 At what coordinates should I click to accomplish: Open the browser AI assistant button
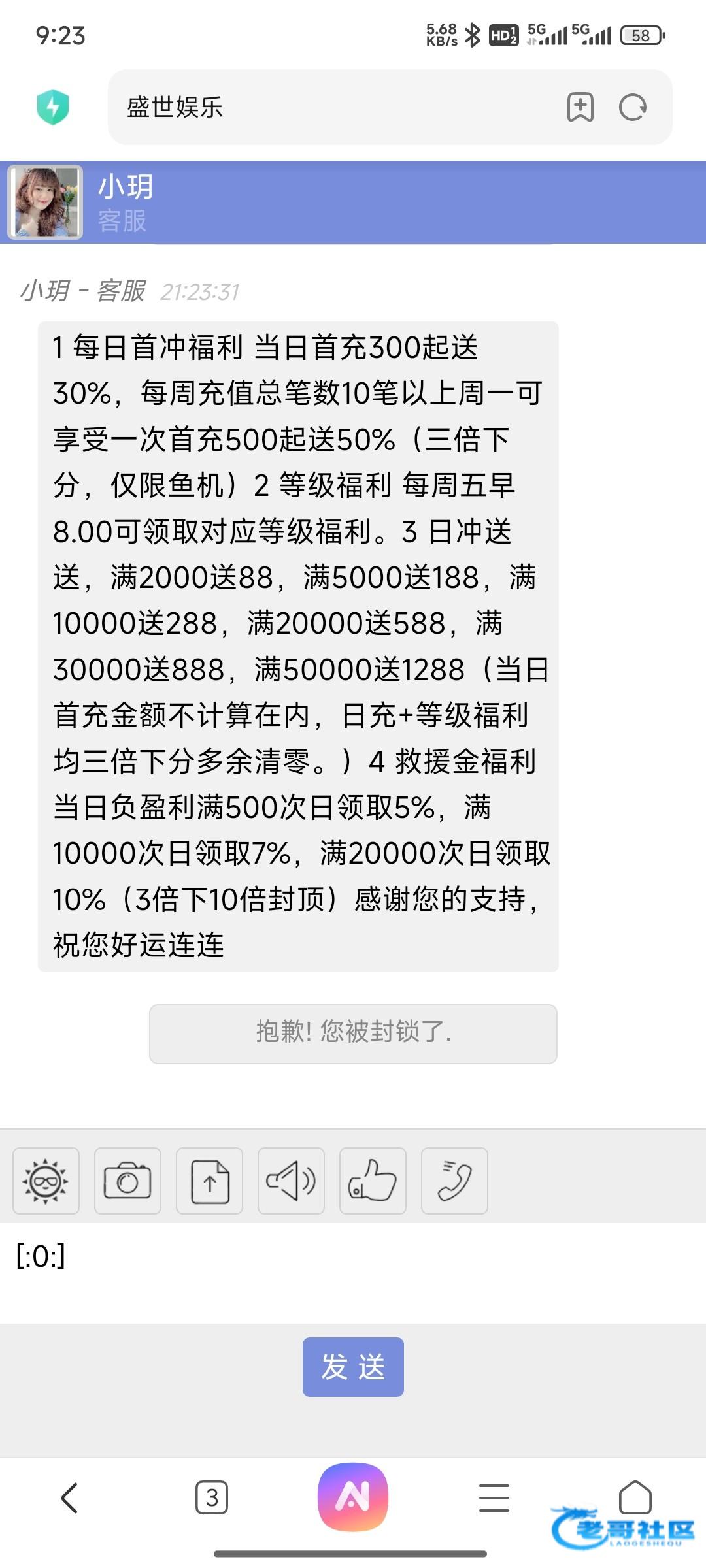[353, 1497]
